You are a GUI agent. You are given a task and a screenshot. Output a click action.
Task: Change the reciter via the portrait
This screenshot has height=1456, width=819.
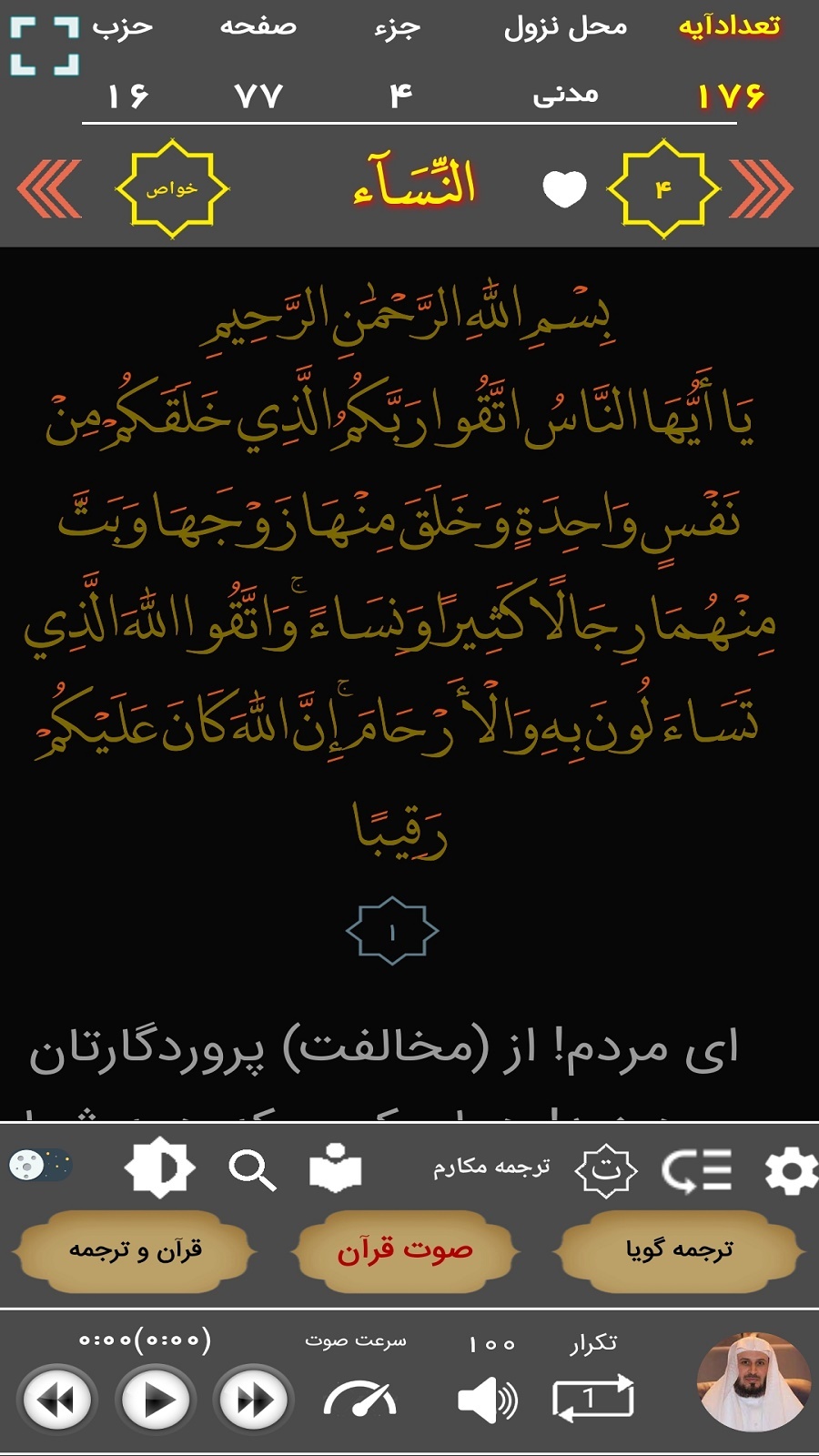click(x=753, y=1381)
